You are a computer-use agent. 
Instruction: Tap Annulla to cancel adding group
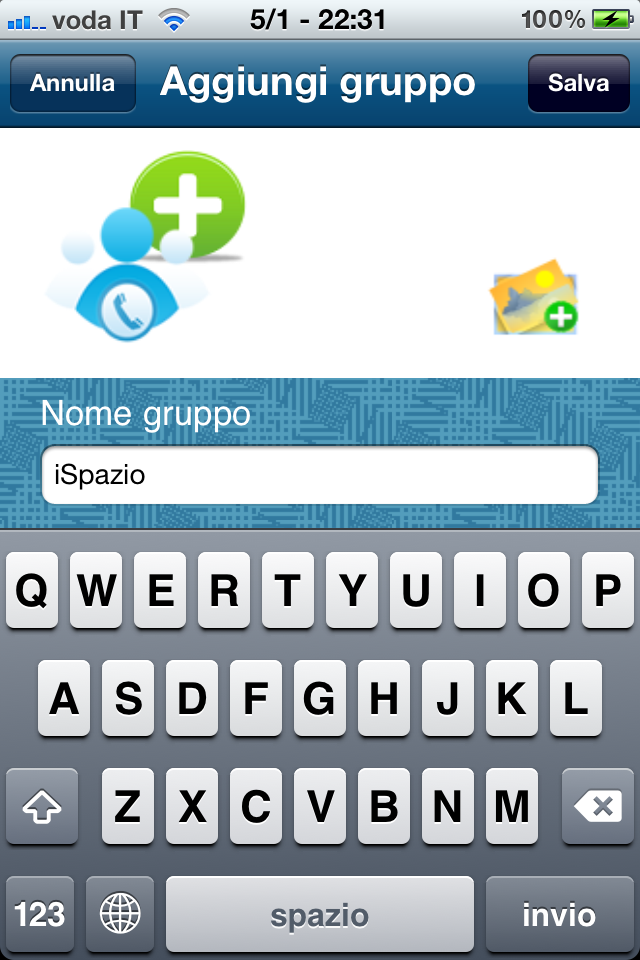pos(72,84)
